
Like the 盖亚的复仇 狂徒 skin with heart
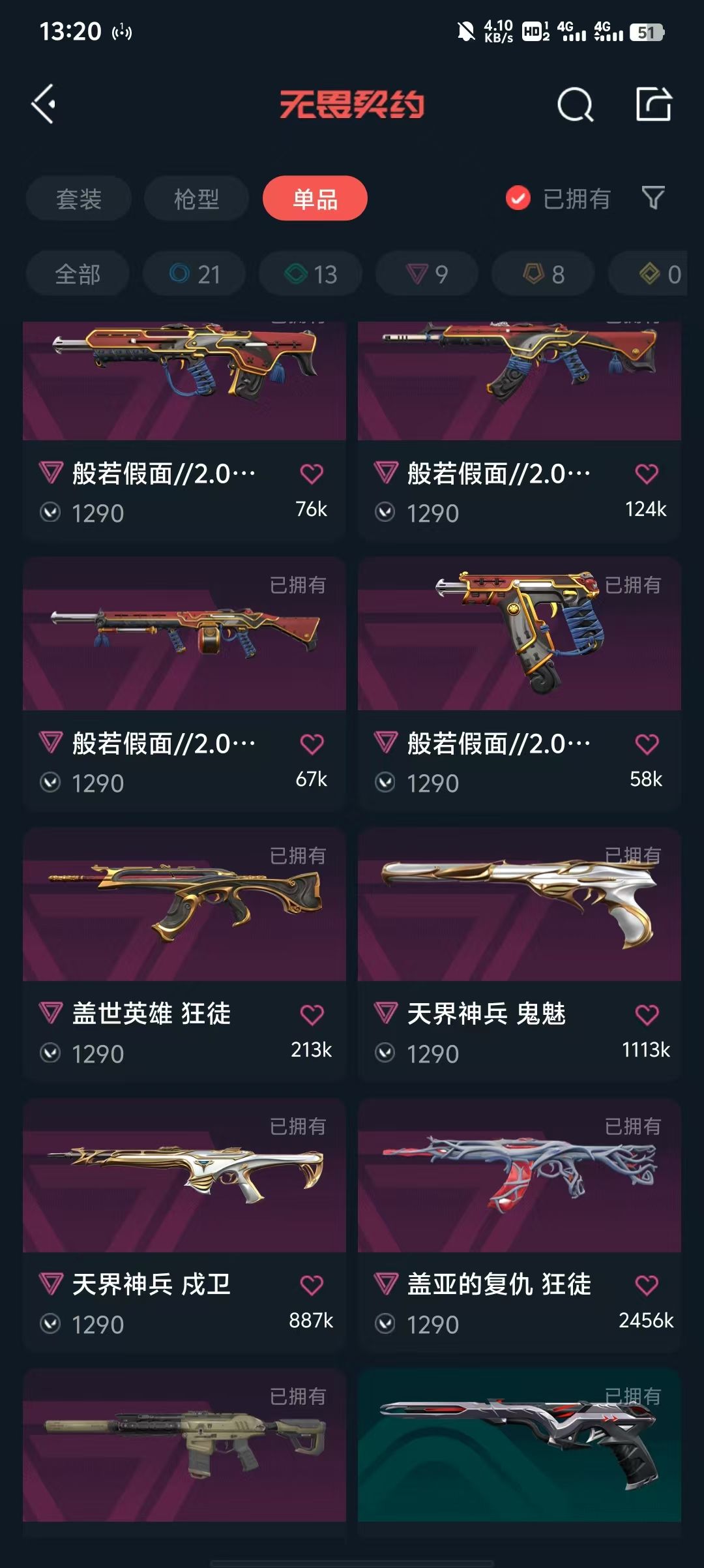[x=647, y=1285]
